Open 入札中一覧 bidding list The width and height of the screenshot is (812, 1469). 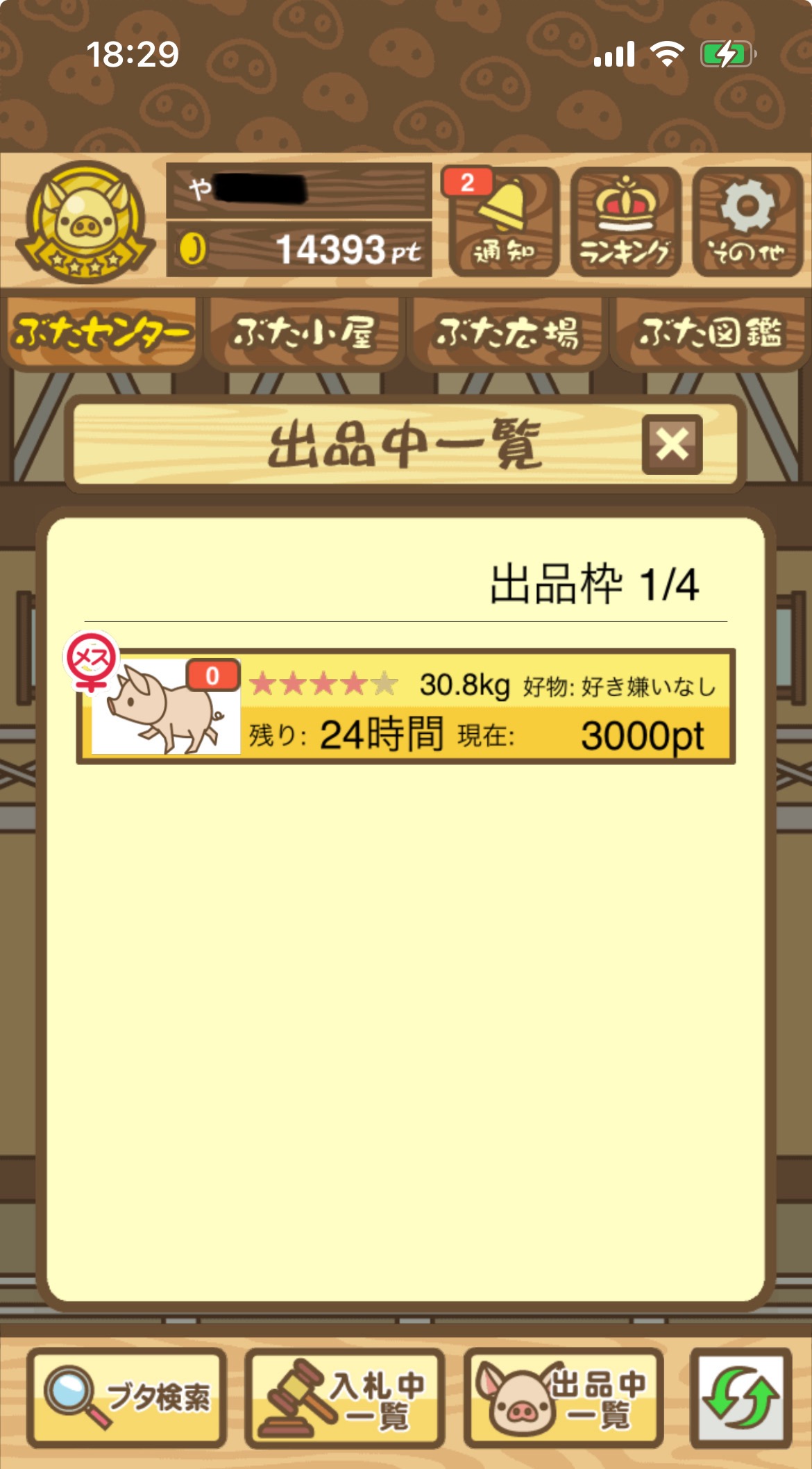pos(345,1397)
